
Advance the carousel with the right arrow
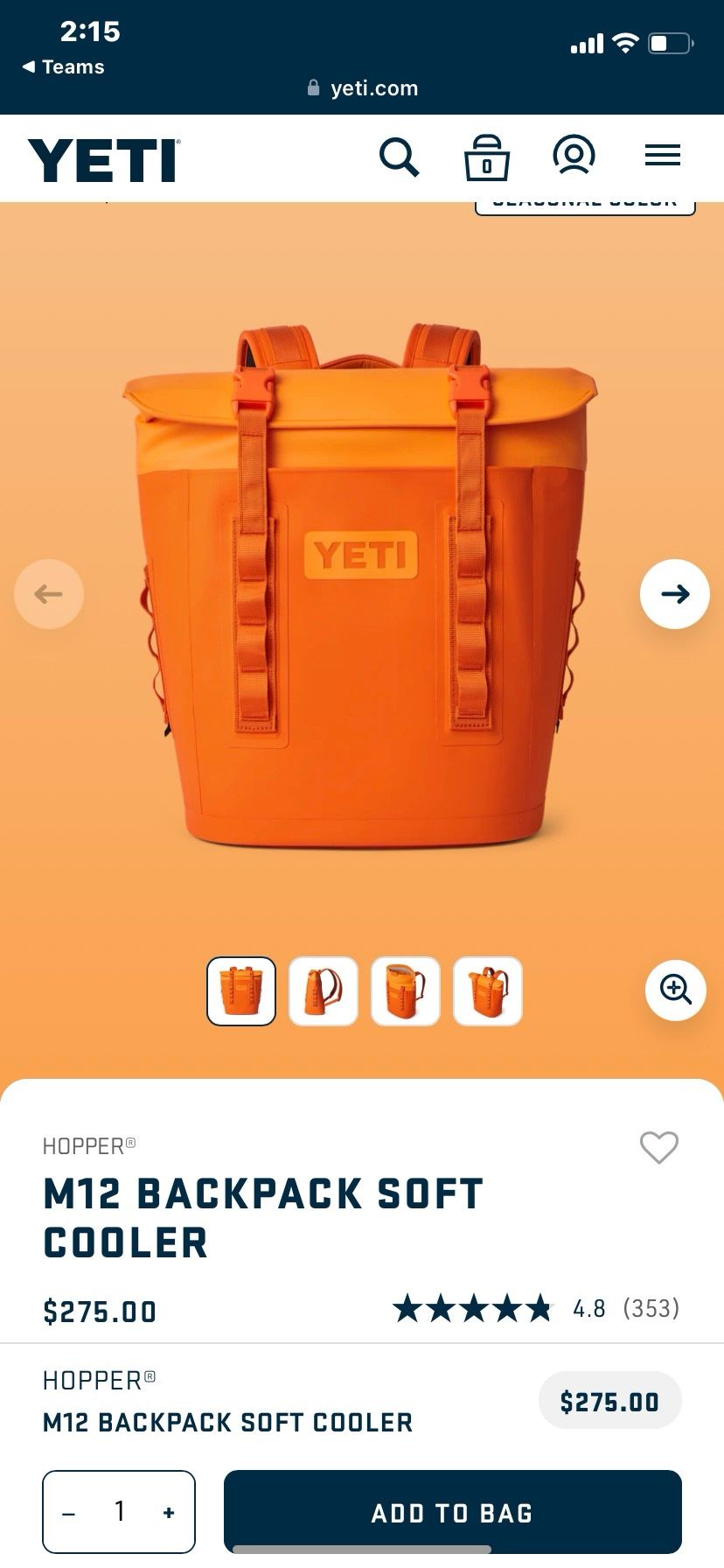(x=675, y=594)
